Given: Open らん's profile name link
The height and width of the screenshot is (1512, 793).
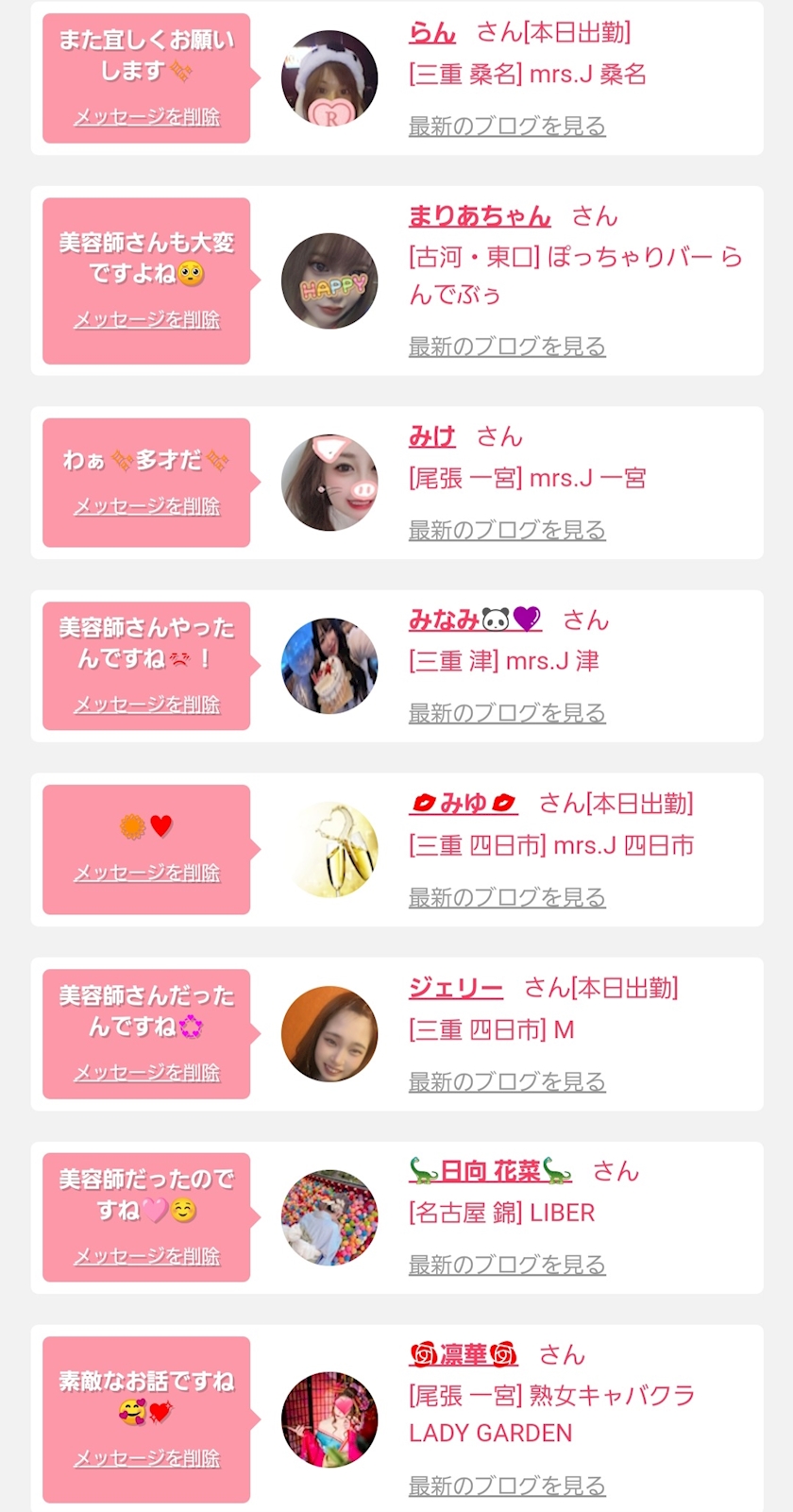Looking at the screenshot, I should click(432, 33).
